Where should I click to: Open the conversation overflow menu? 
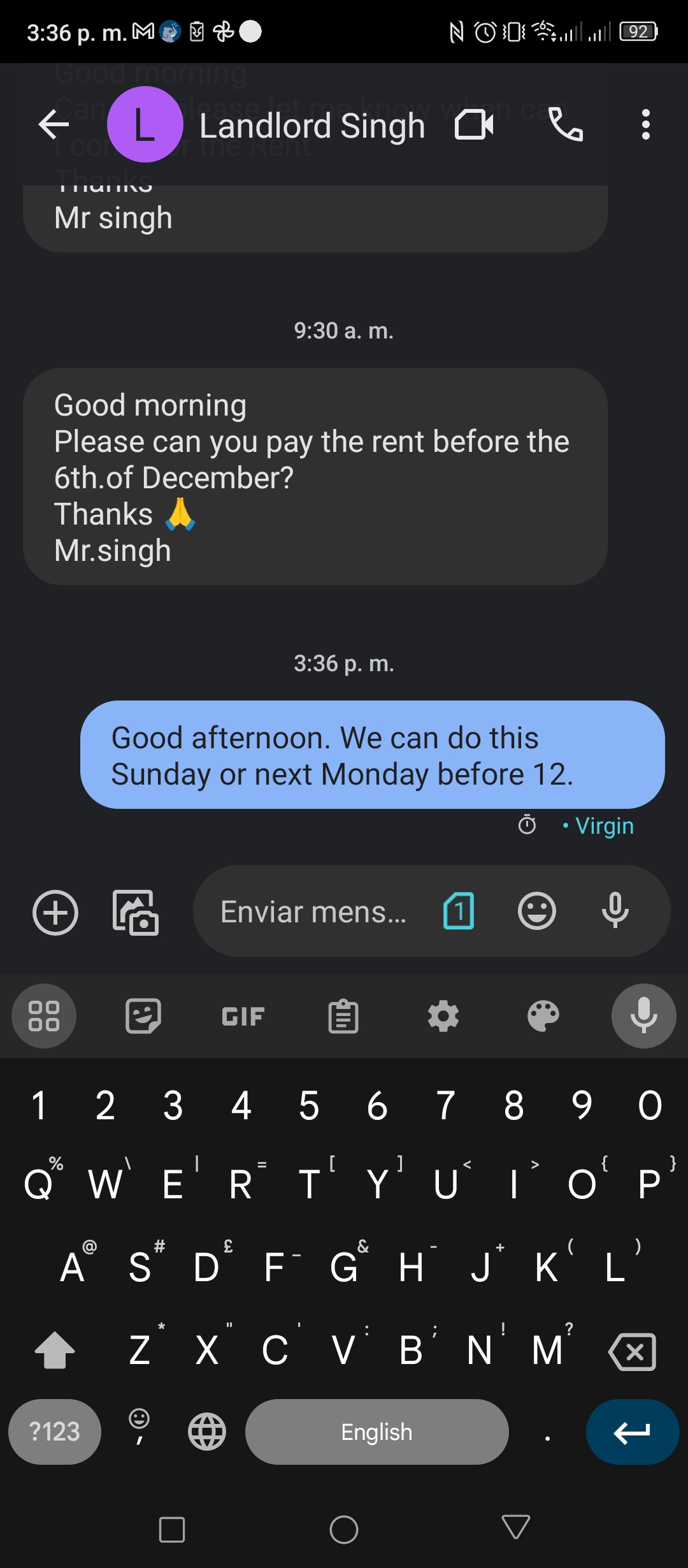[645, 124]
